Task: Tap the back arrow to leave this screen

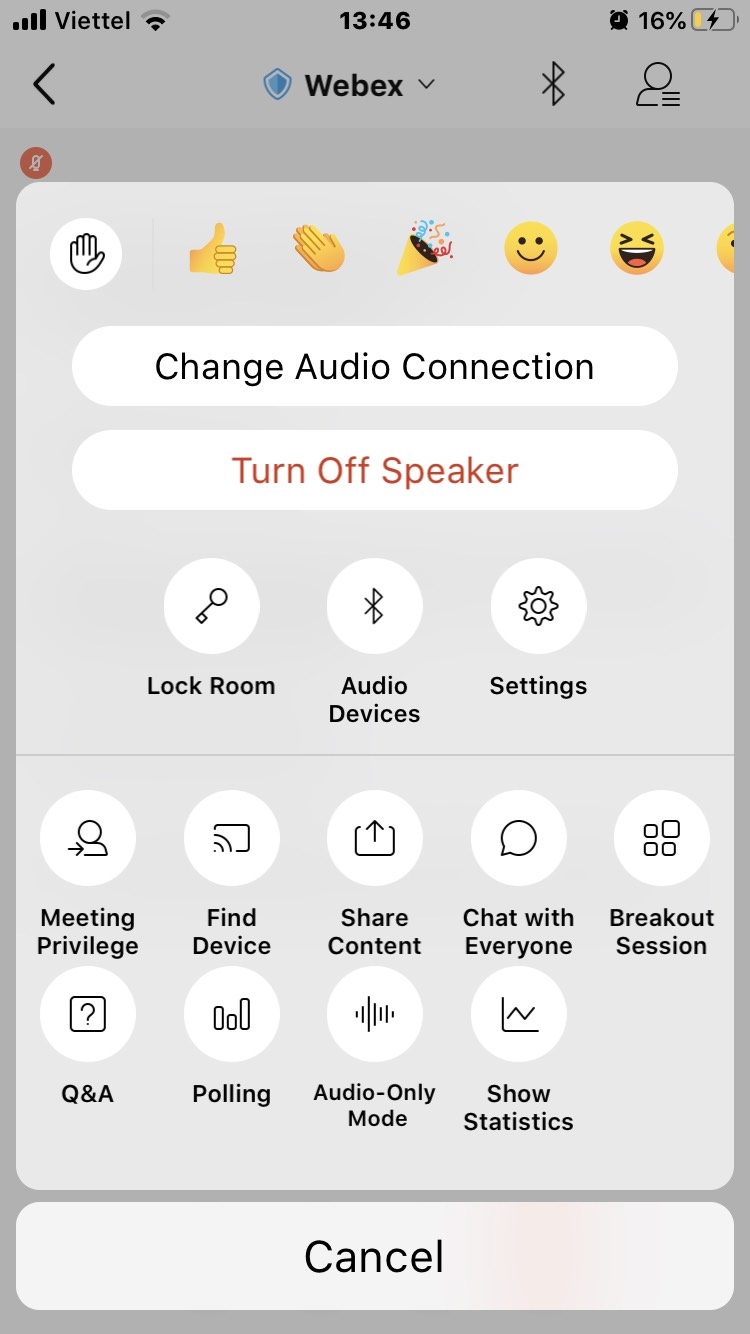Action: [43, 85]
